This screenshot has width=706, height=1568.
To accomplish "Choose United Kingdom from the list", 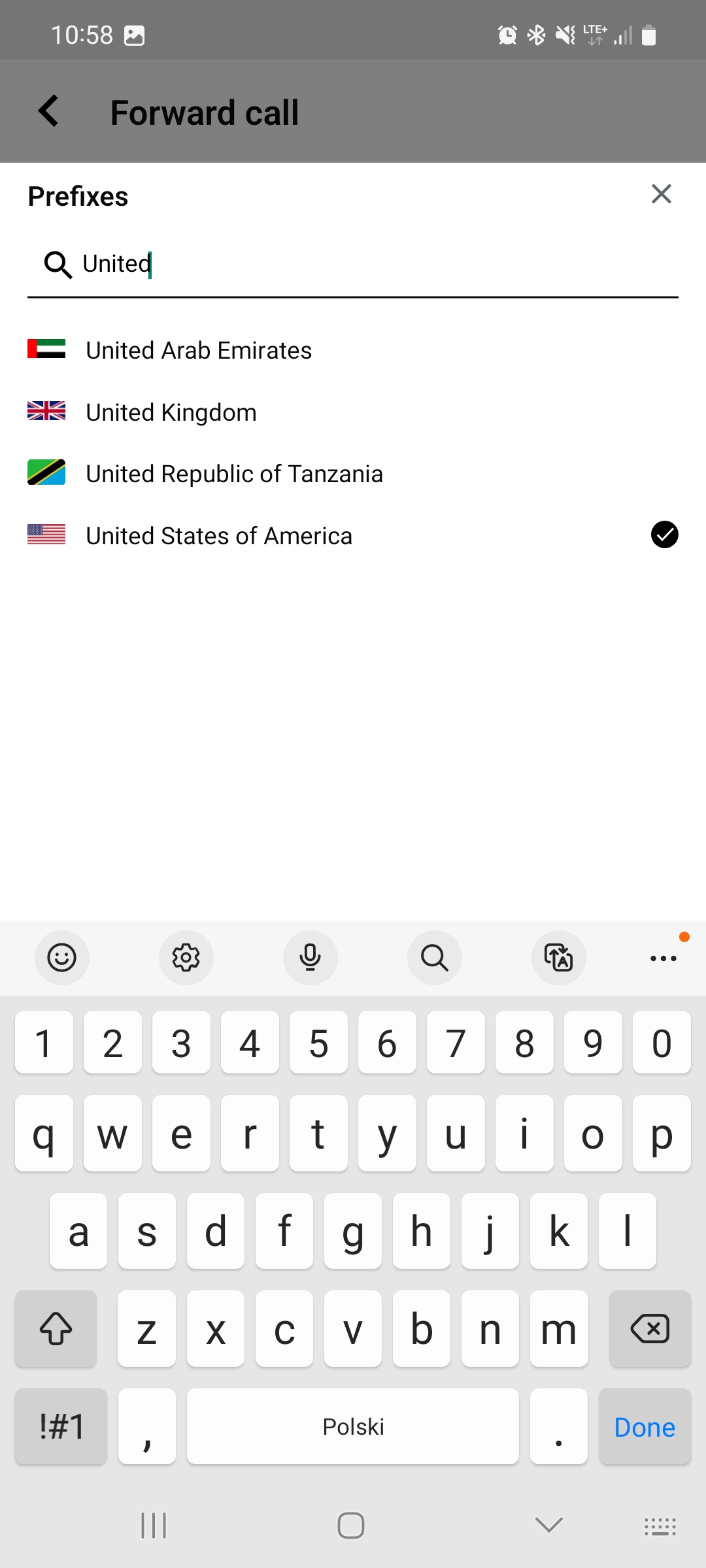I will coord(171,412).
